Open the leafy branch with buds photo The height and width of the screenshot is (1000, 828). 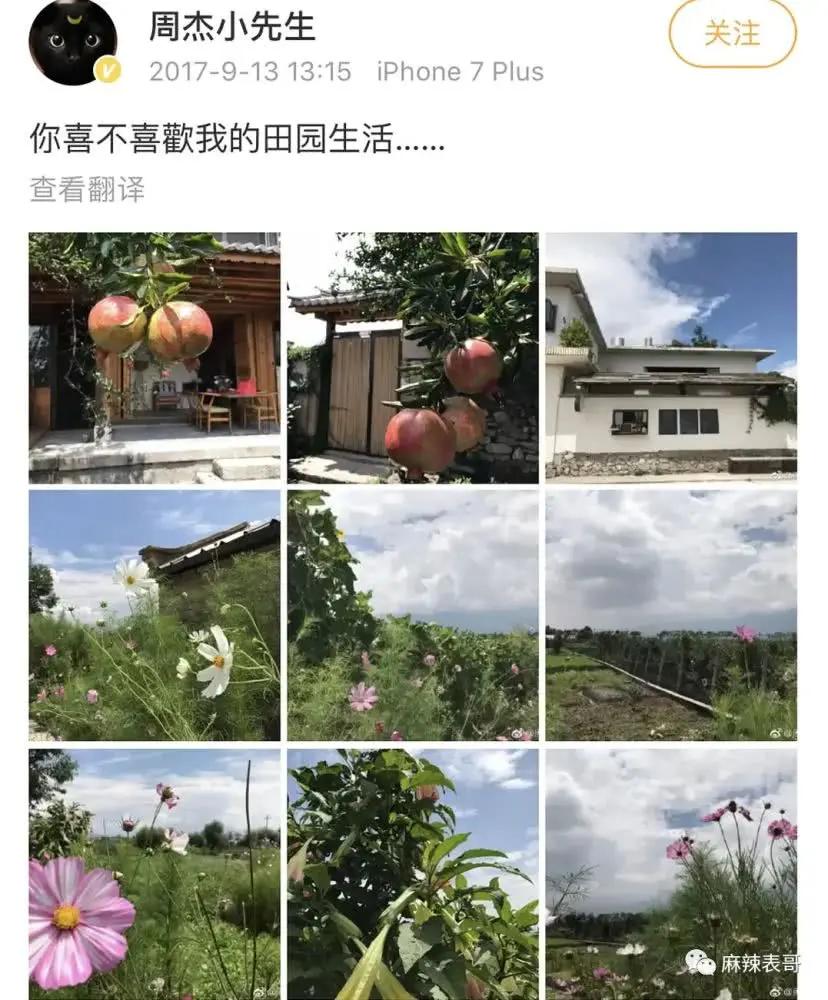pyautogui.click(x=413, y=874)
